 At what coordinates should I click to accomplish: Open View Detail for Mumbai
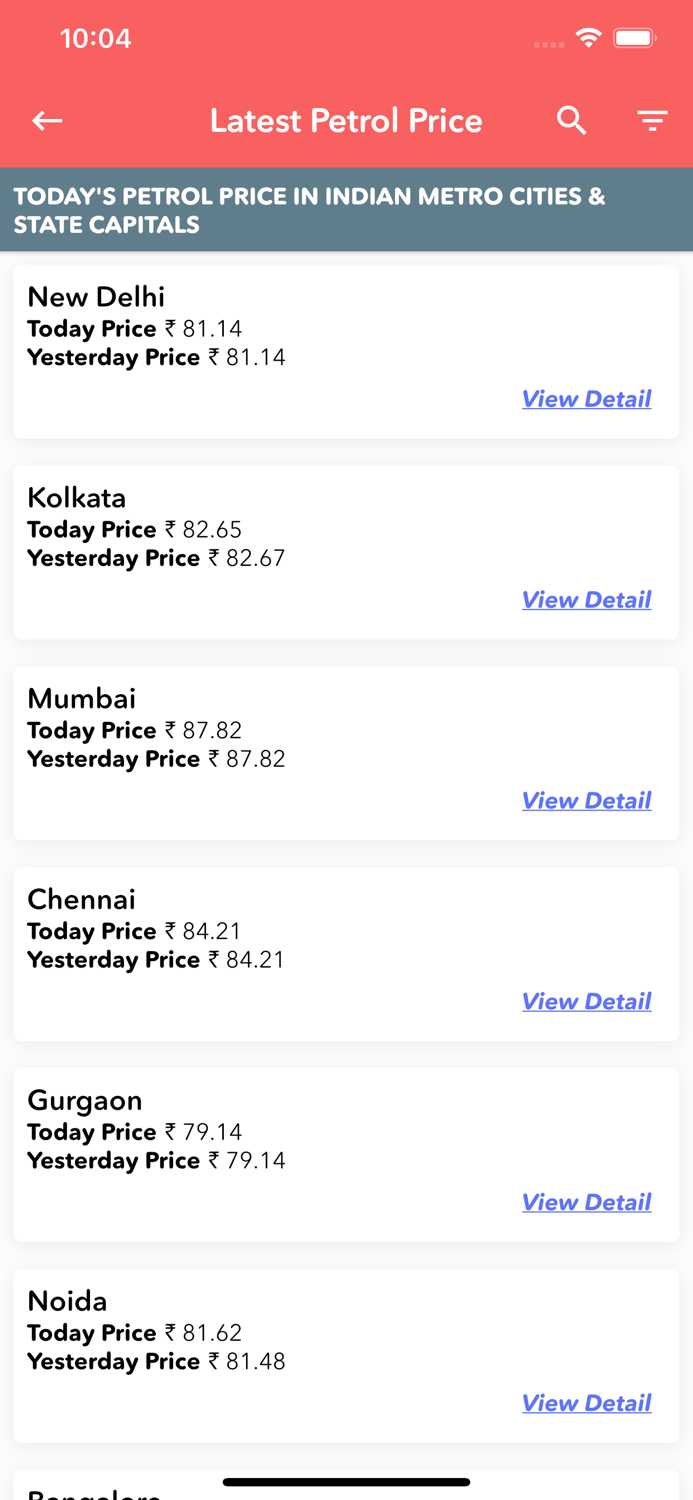(x=587, y=801)
